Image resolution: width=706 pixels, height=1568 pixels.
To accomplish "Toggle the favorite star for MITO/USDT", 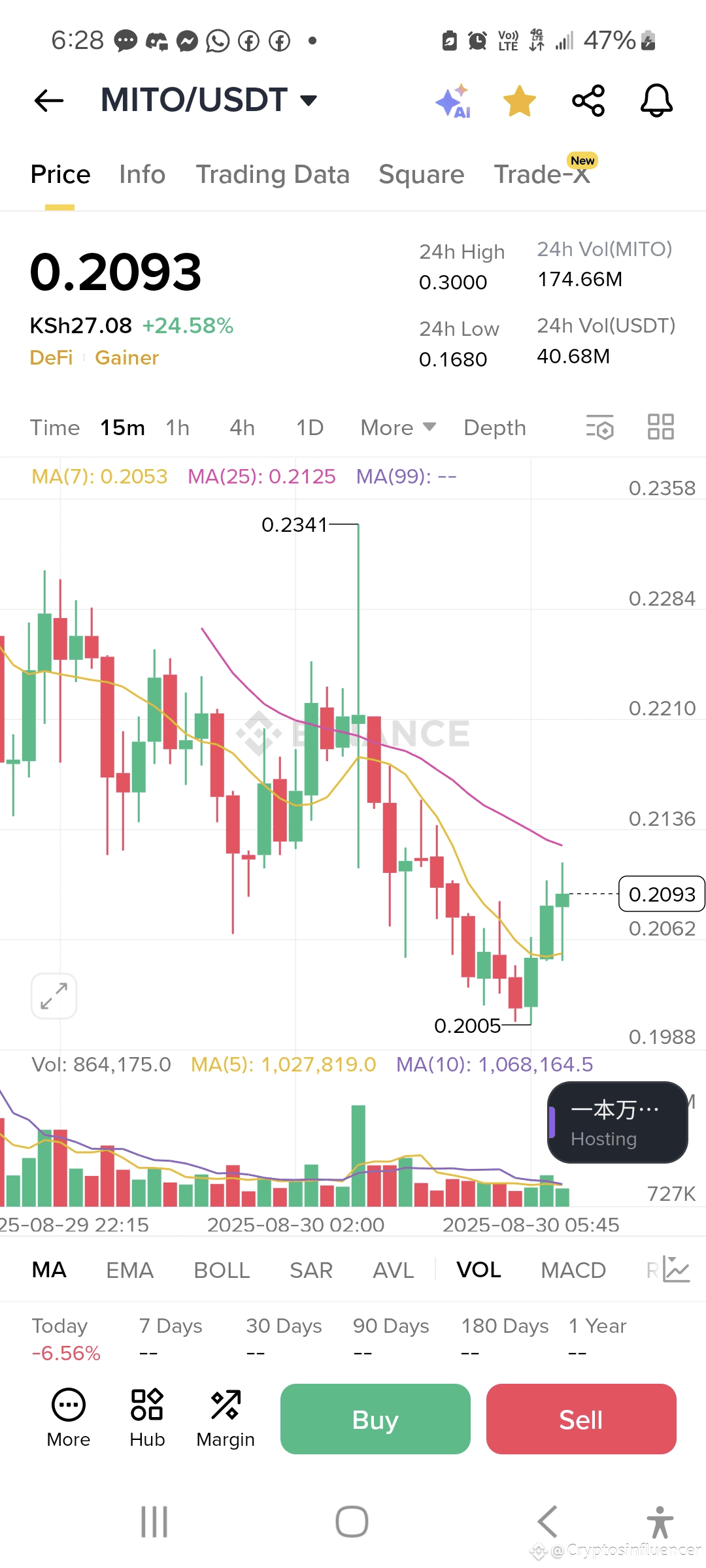I will 520,101.
